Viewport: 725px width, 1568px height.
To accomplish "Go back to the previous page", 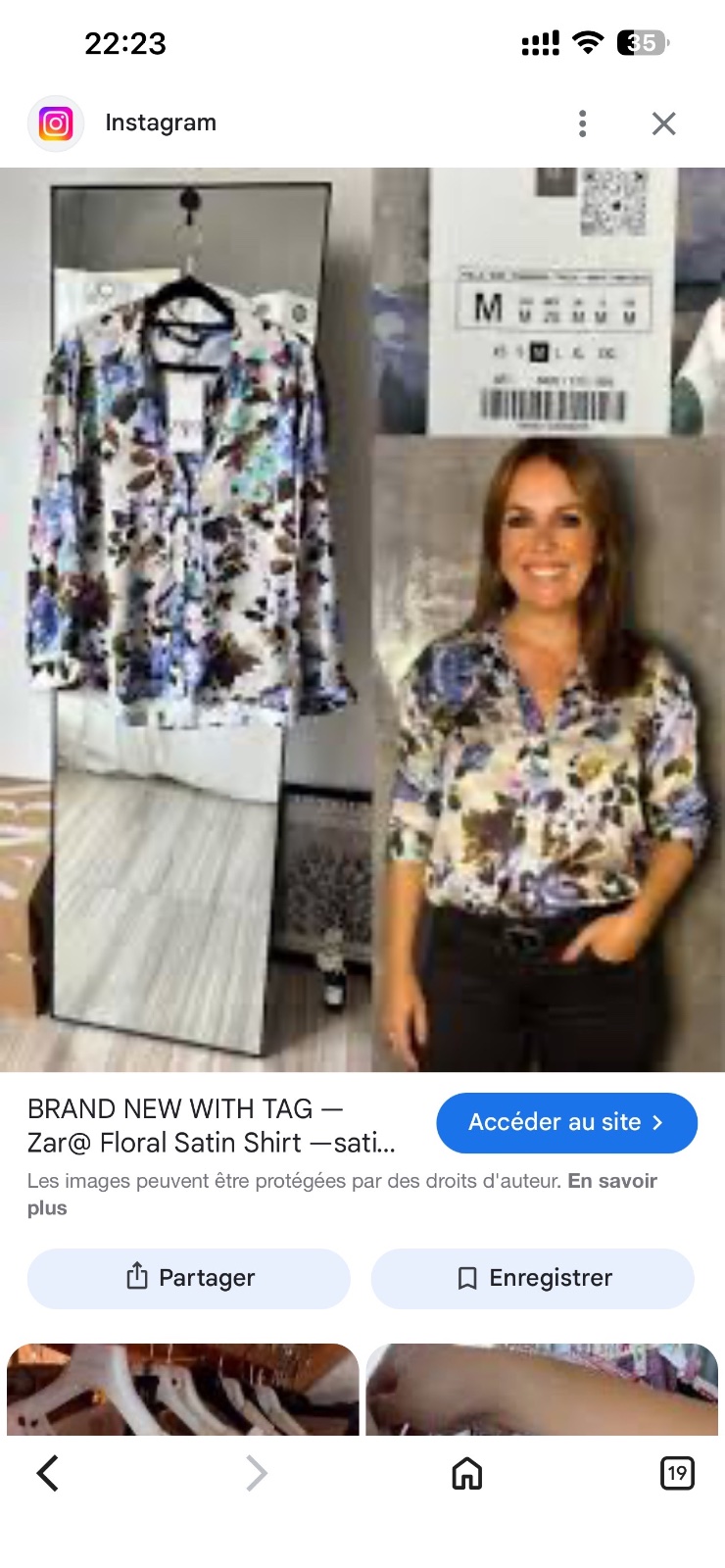I will [x=48, y=1473].
